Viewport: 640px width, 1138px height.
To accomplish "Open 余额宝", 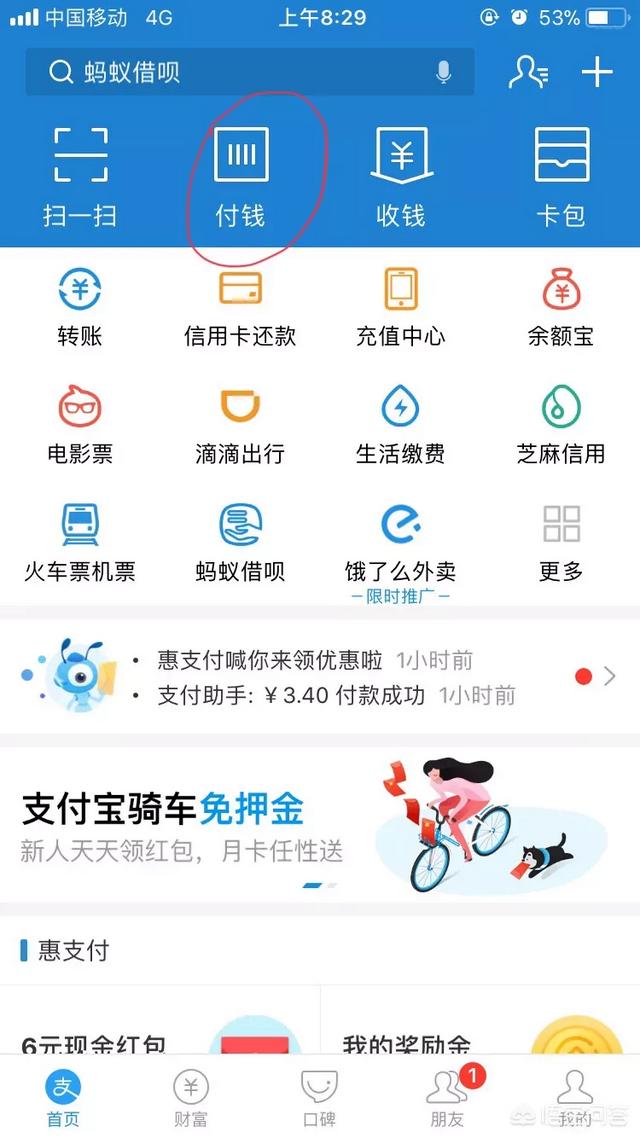I will [561, 307].
